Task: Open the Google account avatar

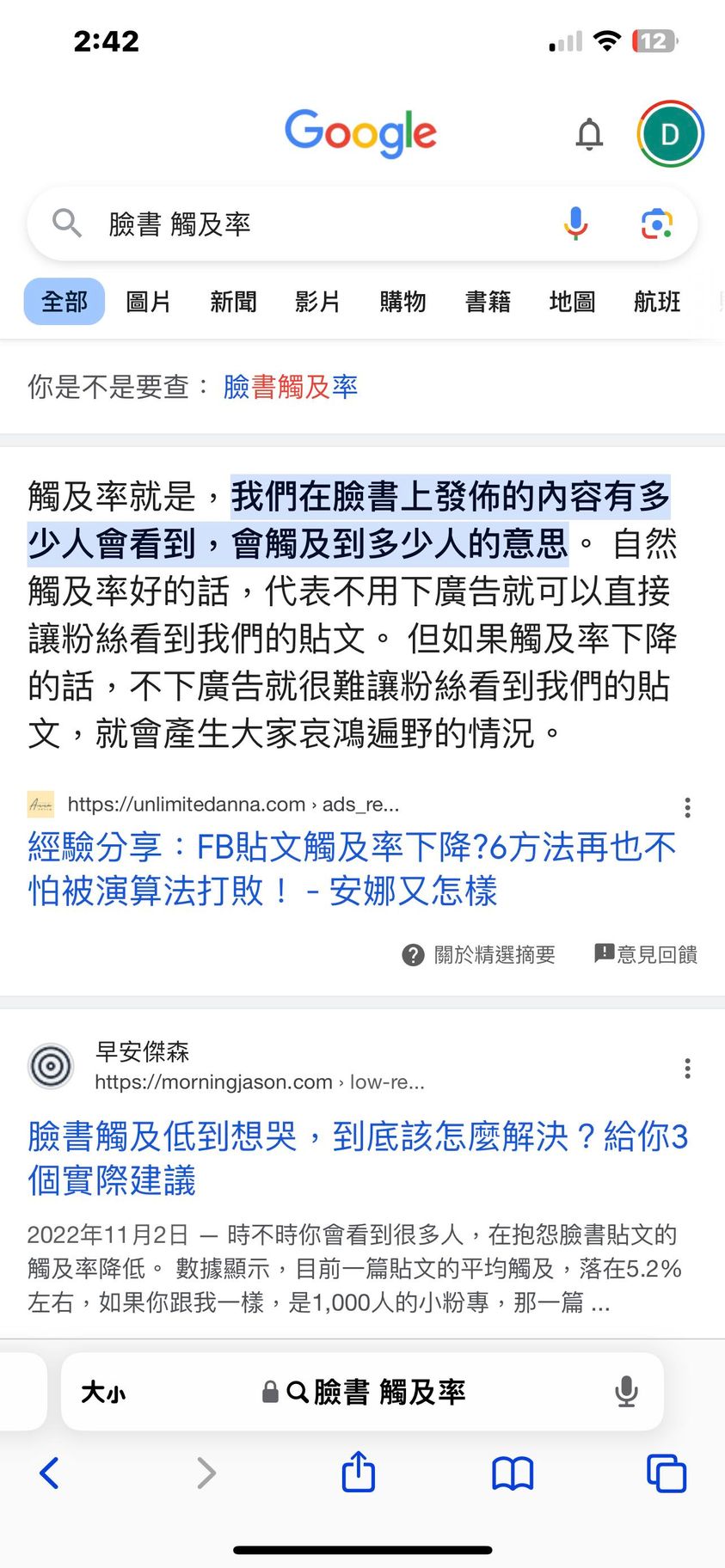Action: coord(670,135)
